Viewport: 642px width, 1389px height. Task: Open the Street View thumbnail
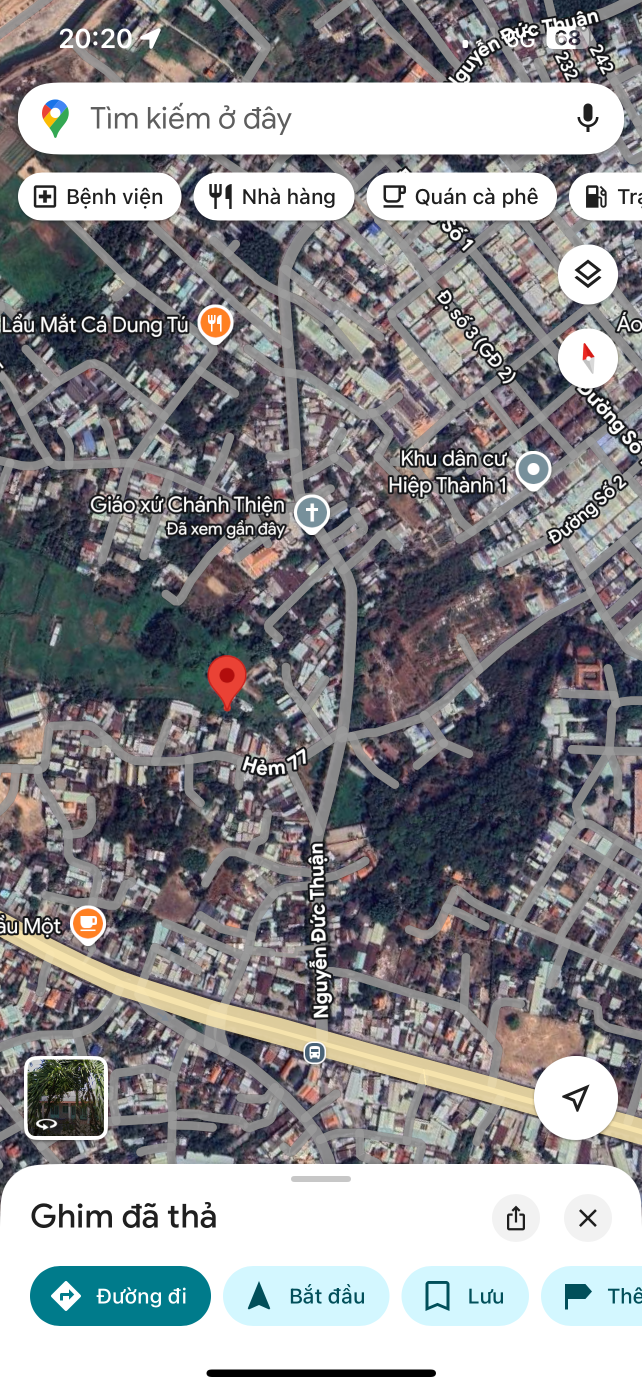click(x=66, y=1098)
